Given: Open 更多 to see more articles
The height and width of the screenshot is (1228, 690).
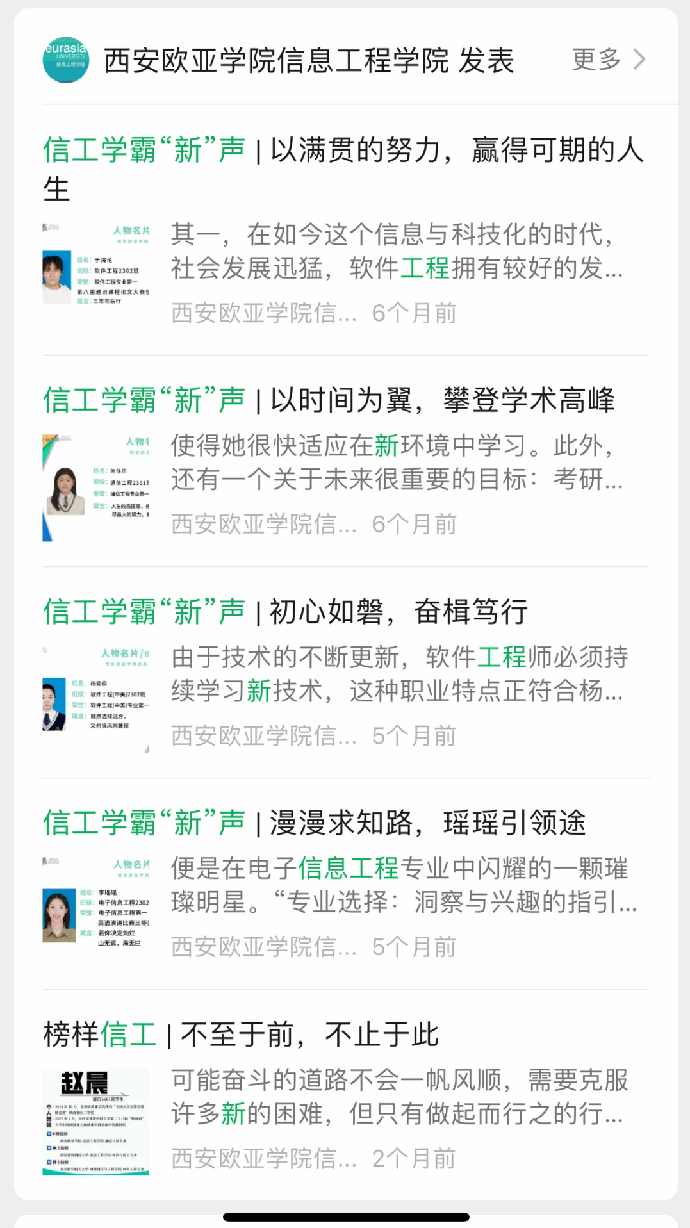Looking at the screenshot, I should pos(608,60).
